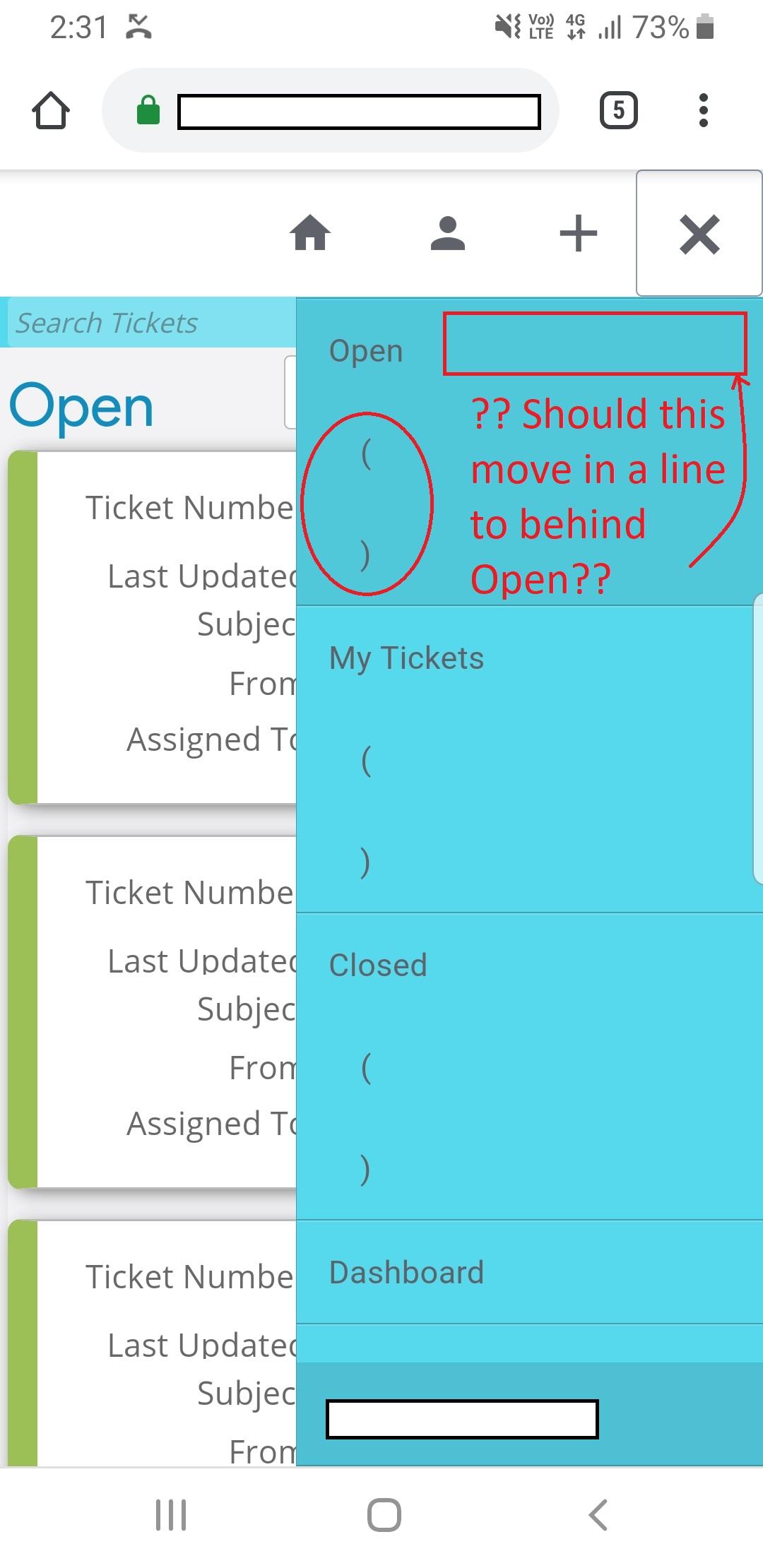
Task: Open the browser overflow menu
Action: 702,111
